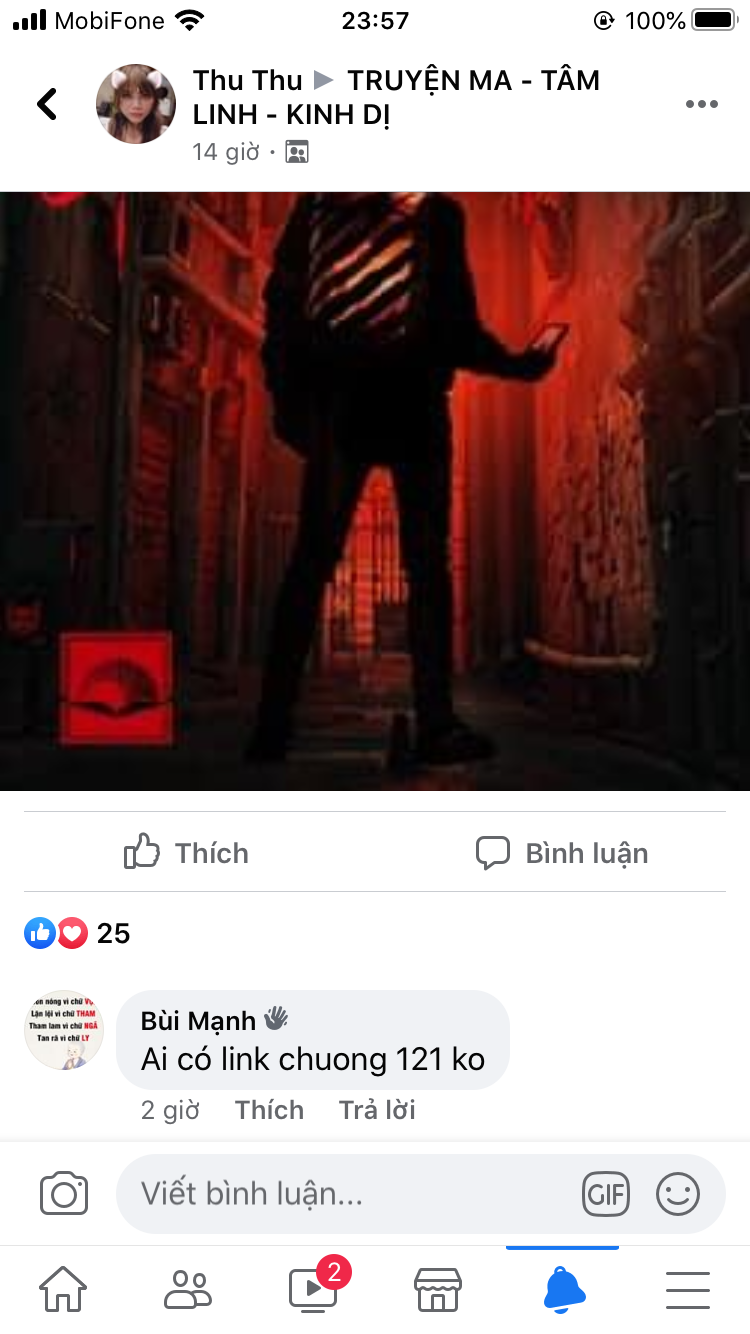Open the hamburger menu tab
Screen dimensions: 750x1334
click(x=687, y=1290)
